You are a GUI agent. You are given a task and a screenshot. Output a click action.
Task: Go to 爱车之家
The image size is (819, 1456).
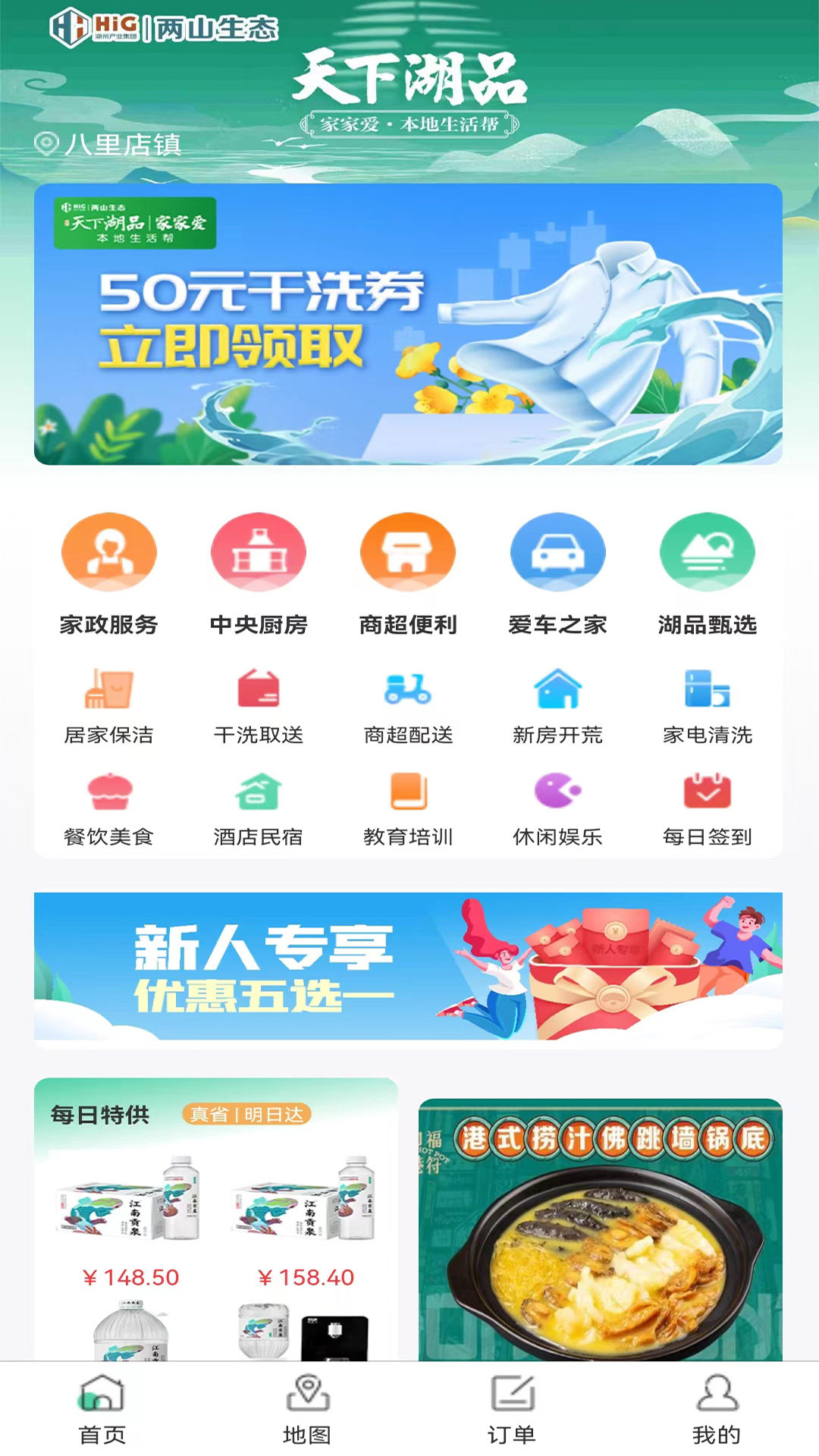click(557, 574)
